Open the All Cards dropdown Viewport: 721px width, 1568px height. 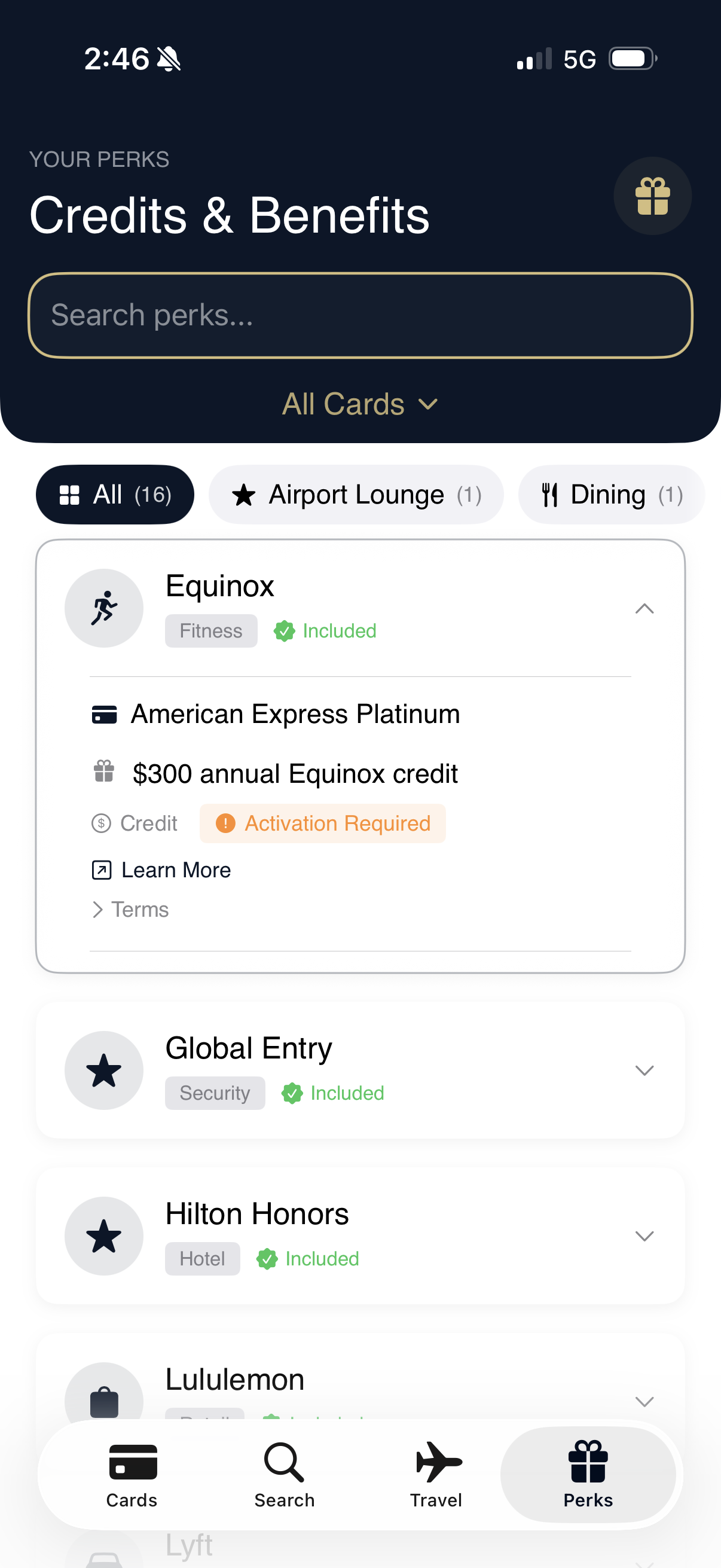pos(360,404)
